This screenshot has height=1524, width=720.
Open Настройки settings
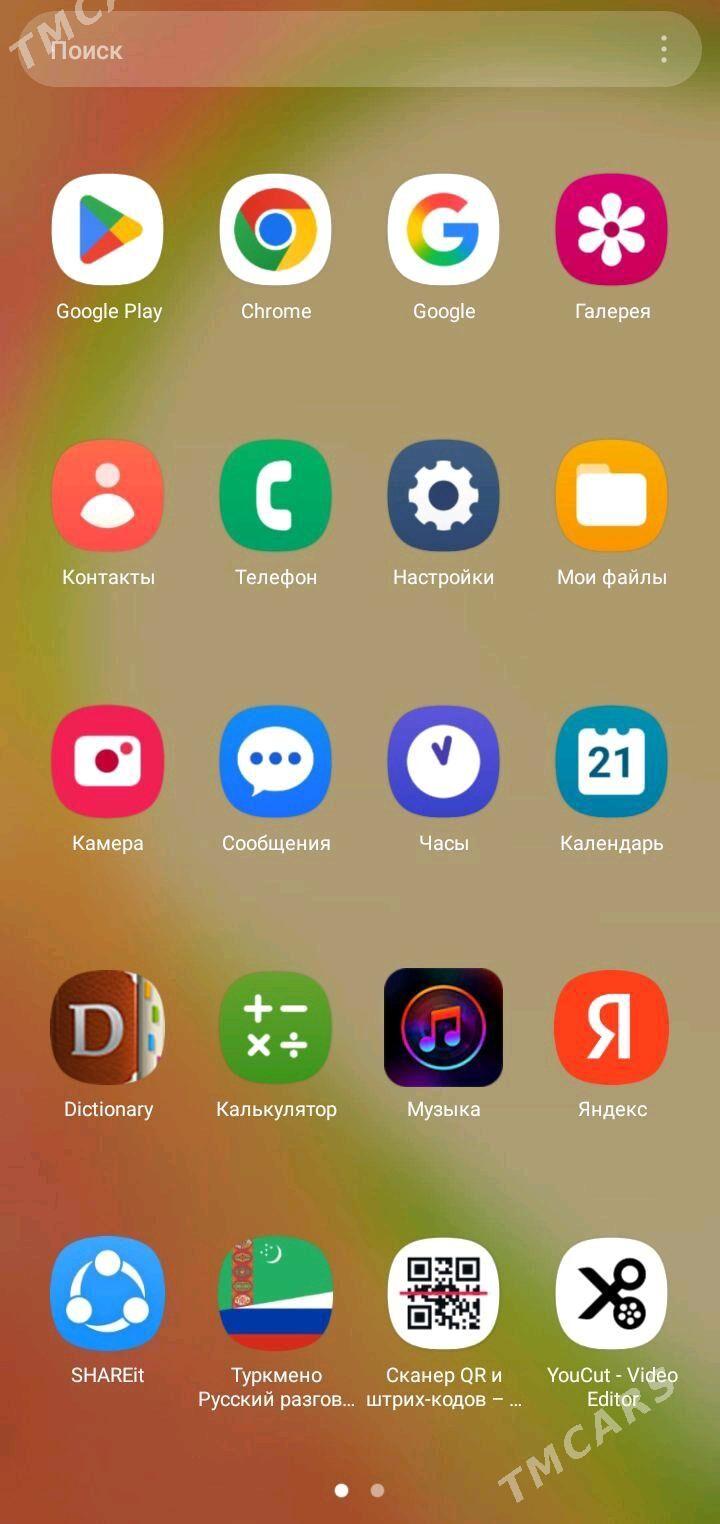click(x=444, y=496)
